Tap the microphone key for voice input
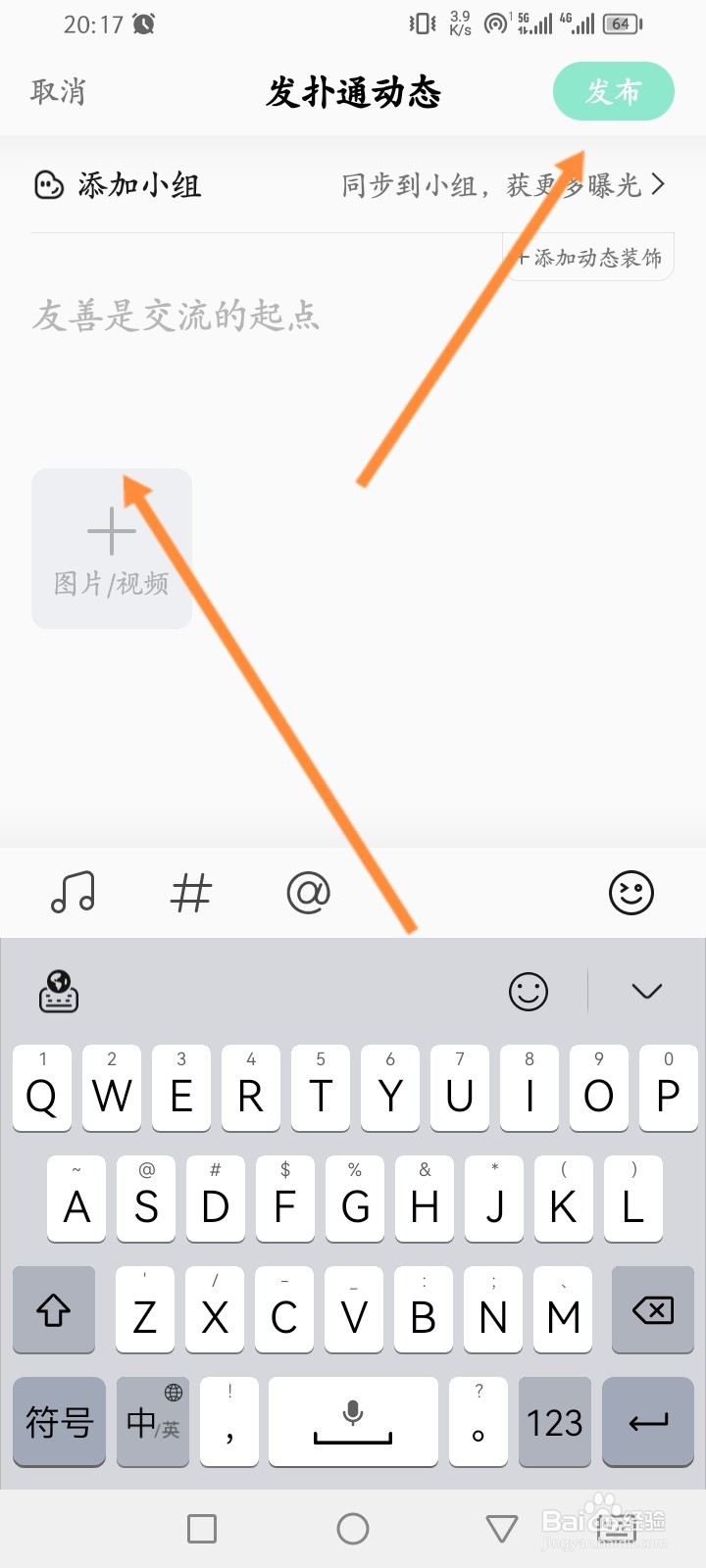706x1568 pixels. click(353, 1422)
